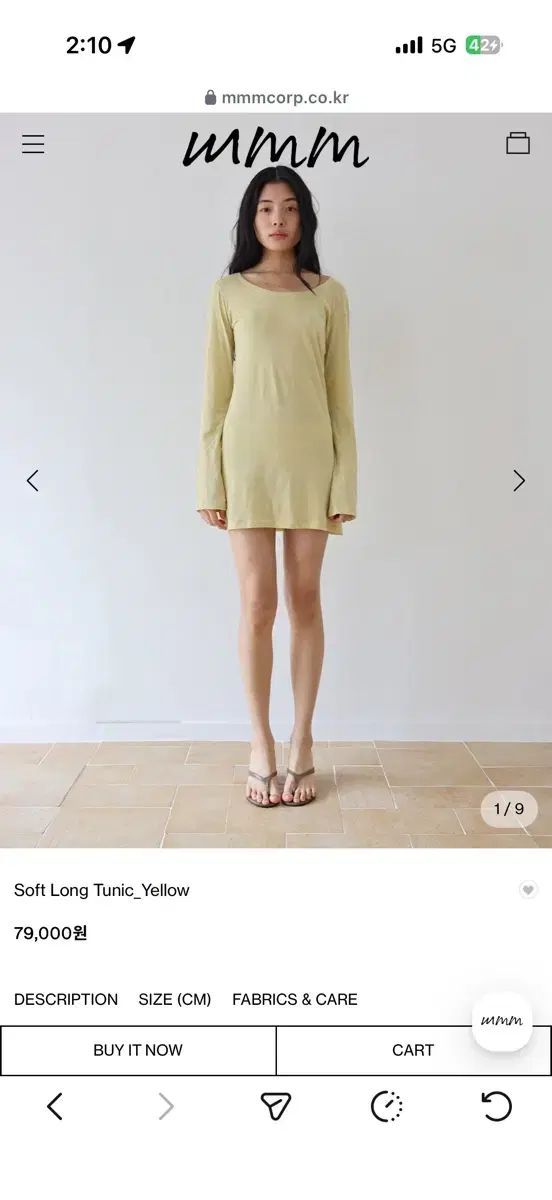This screenshot has height=1200, width=552.
Task: Reload the page
Action: click(x=496, y=1106)
